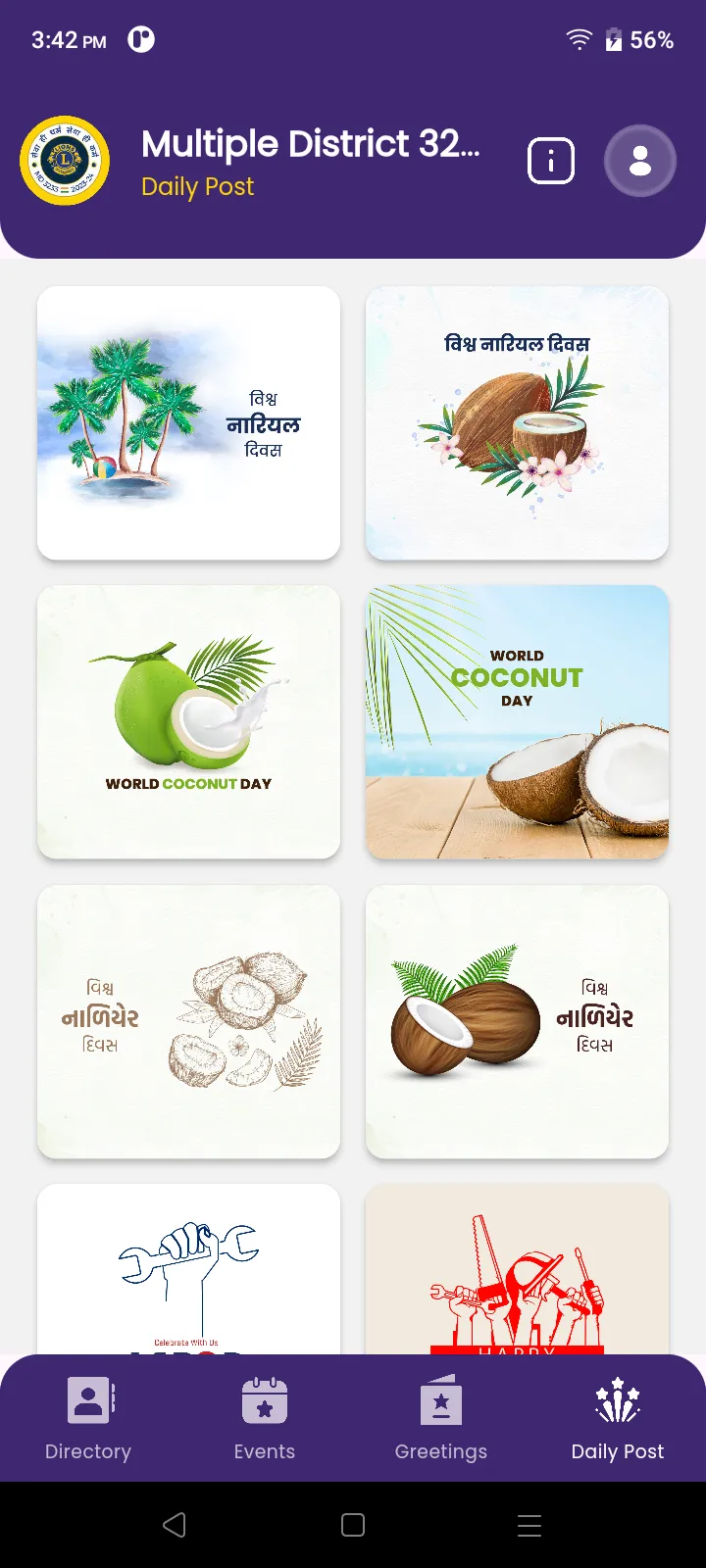Open the red tools hands post

pyautogui.click(x=517, y=1269)
